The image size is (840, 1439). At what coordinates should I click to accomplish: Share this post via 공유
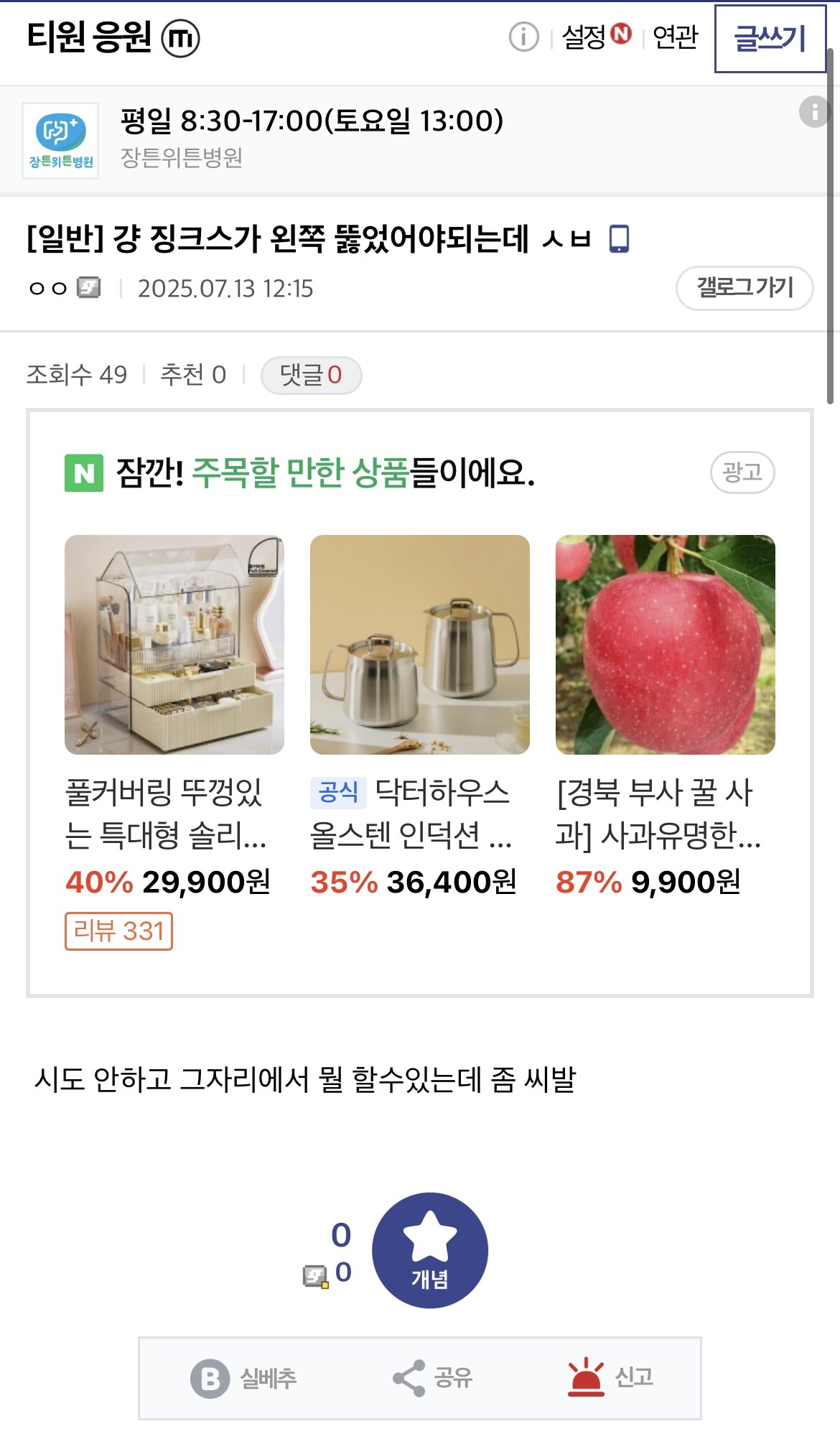pyautogui.click(x=432, y=1378)
